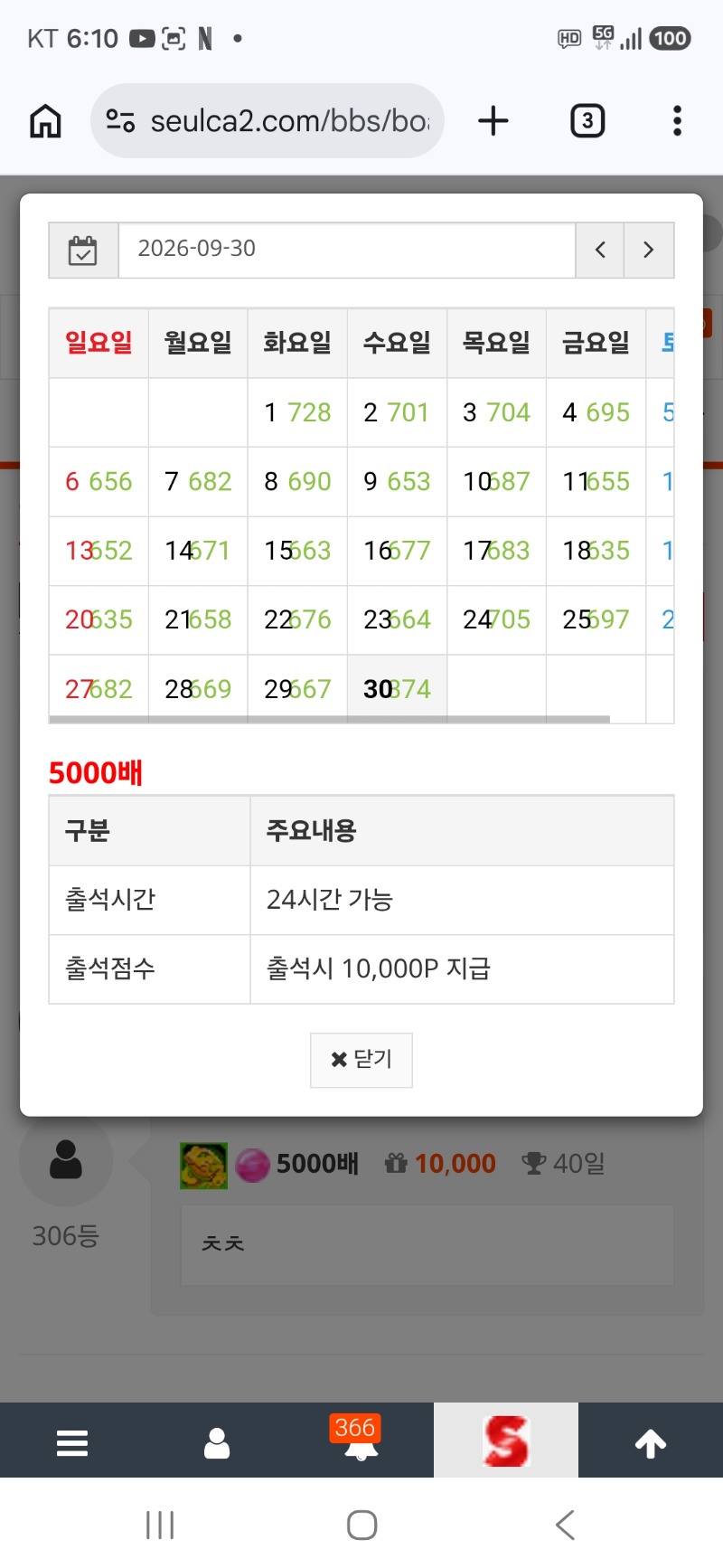723x1568 pixels.
Task: Open notifications bell showing 366
Action: click(x=361, y=1440)
